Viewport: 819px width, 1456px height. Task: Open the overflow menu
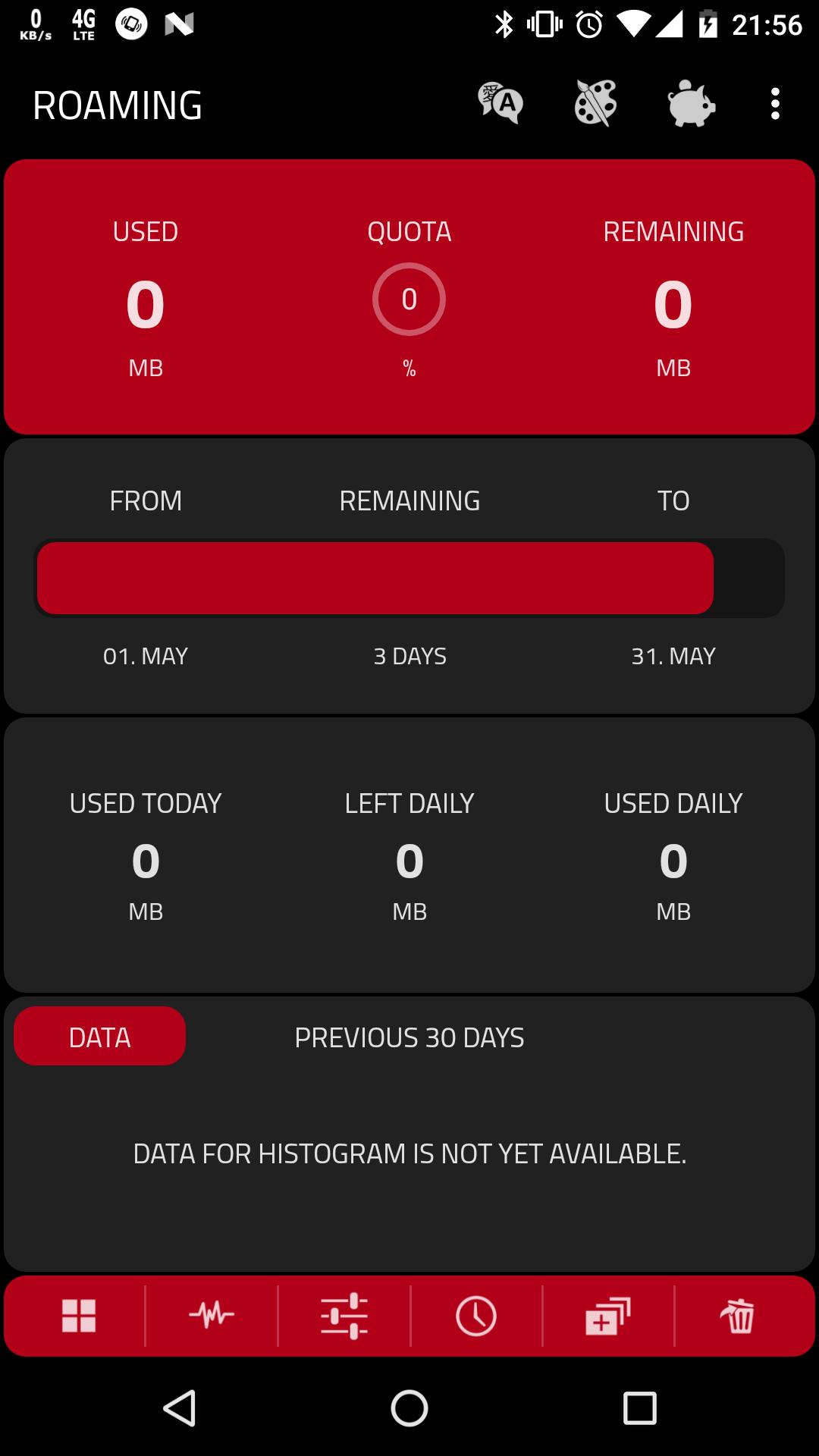click(774, 103)
